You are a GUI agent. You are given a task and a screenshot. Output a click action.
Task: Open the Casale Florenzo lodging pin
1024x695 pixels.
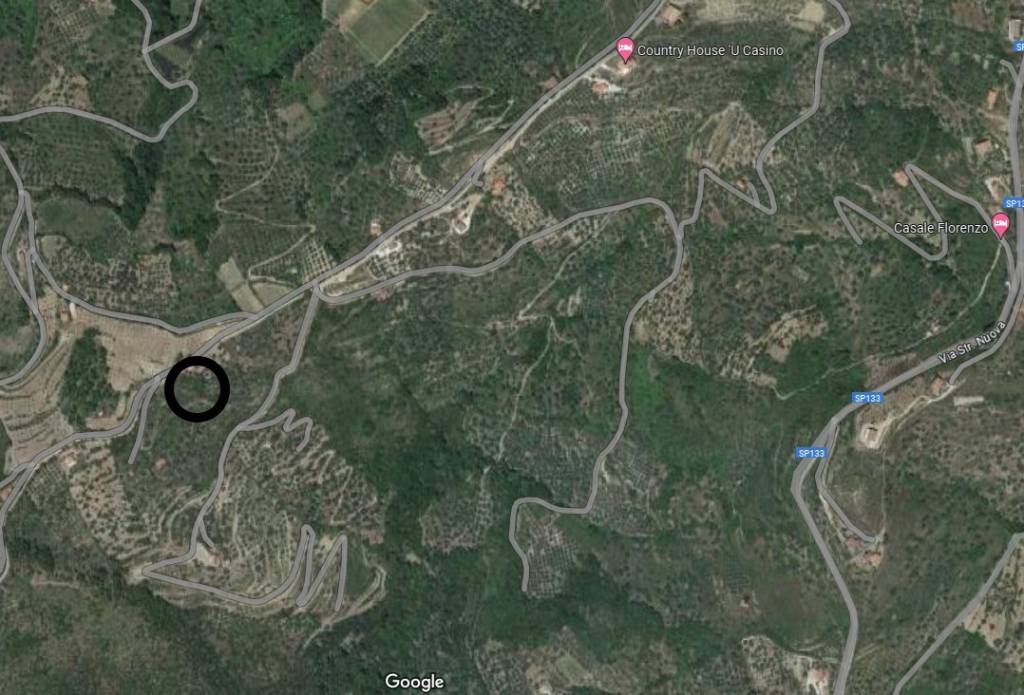[1000, 225]
